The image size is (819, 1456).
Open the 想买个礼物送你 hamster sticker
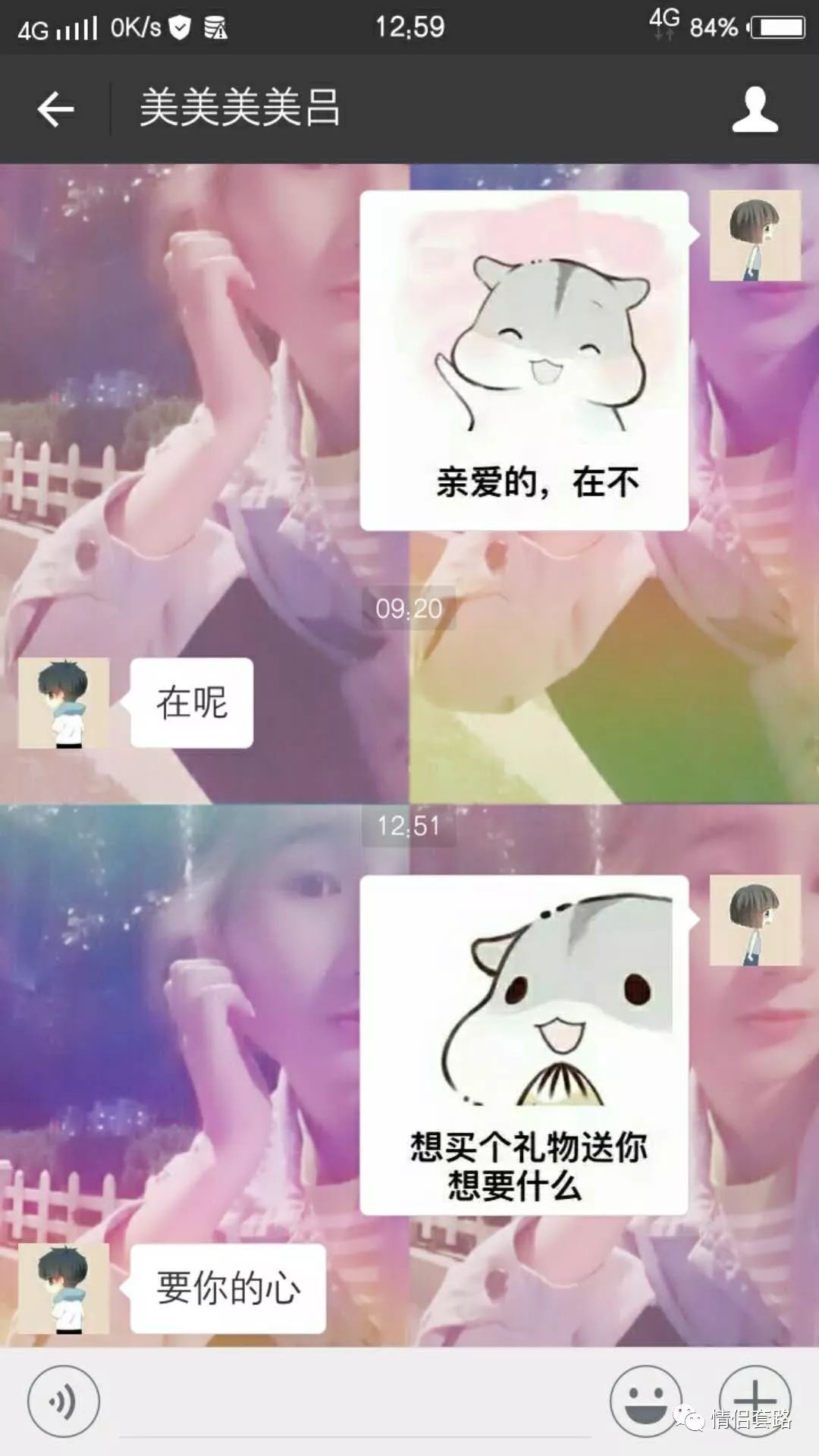(x=524, y=1044)
